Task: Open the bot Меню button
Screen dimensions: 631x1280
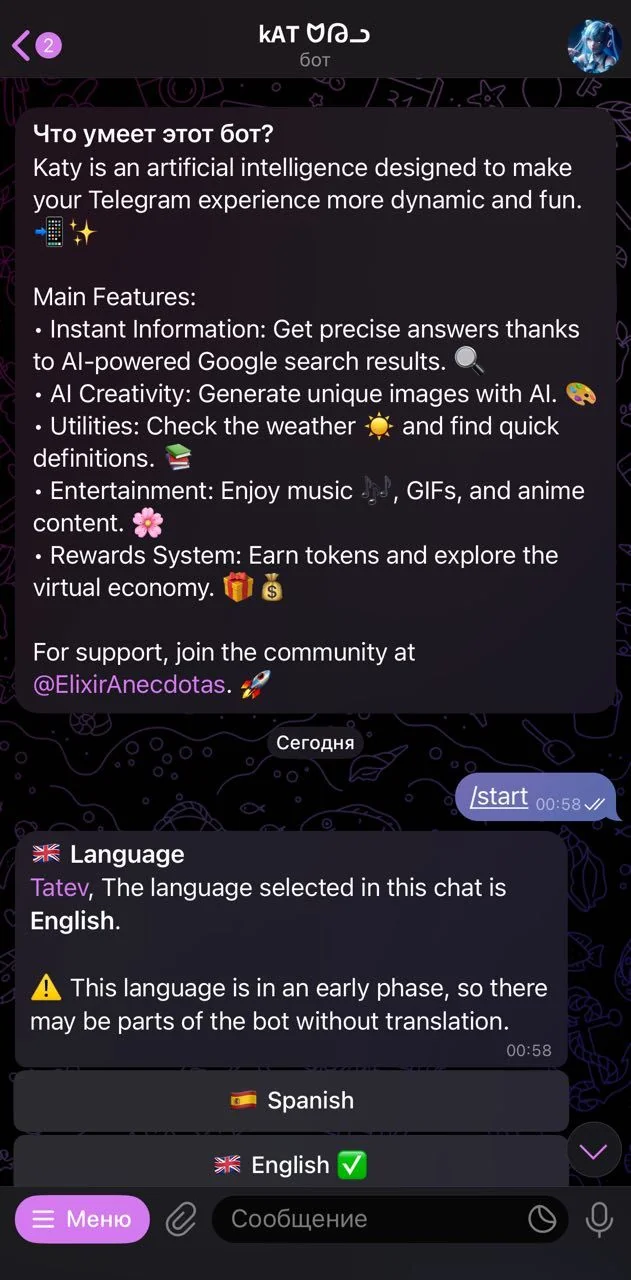Action: 82,1219
